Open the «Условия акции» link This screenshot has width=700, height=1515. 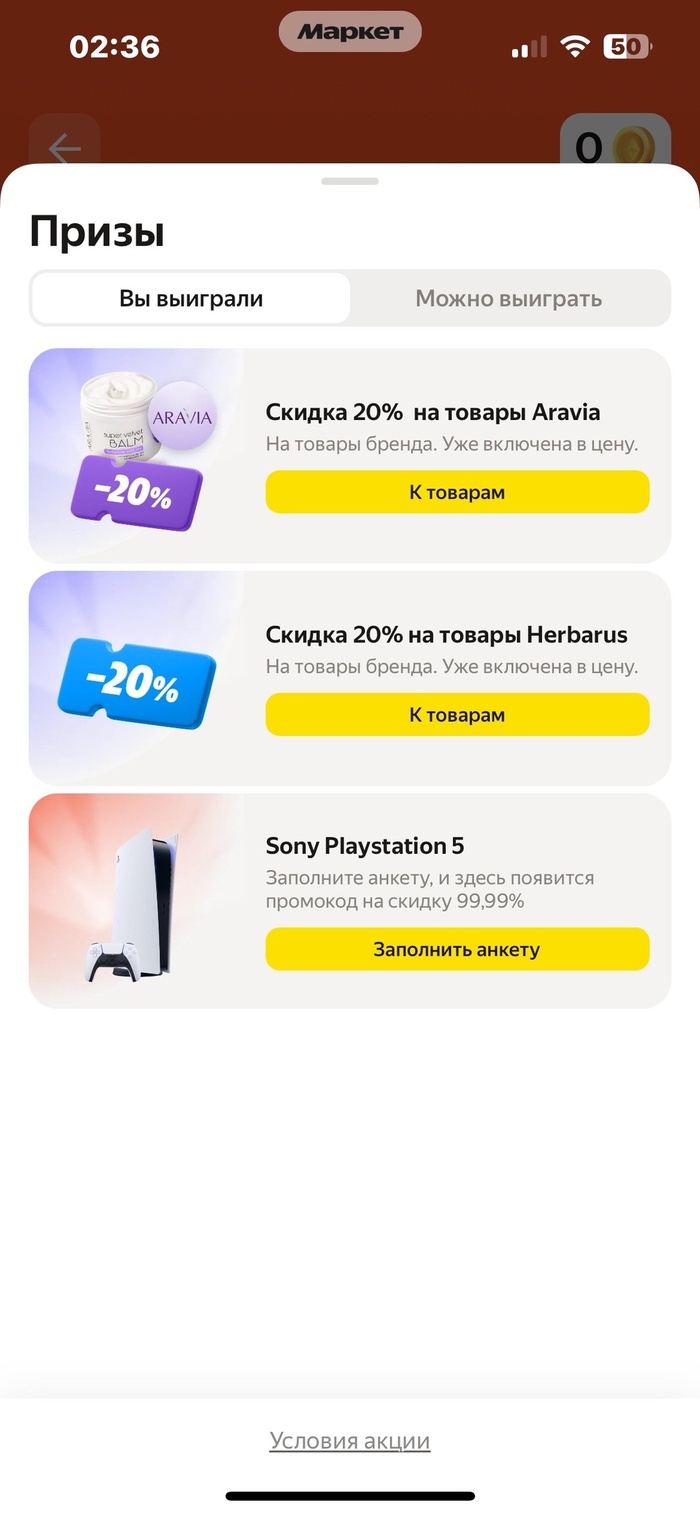click(349, 1441)
